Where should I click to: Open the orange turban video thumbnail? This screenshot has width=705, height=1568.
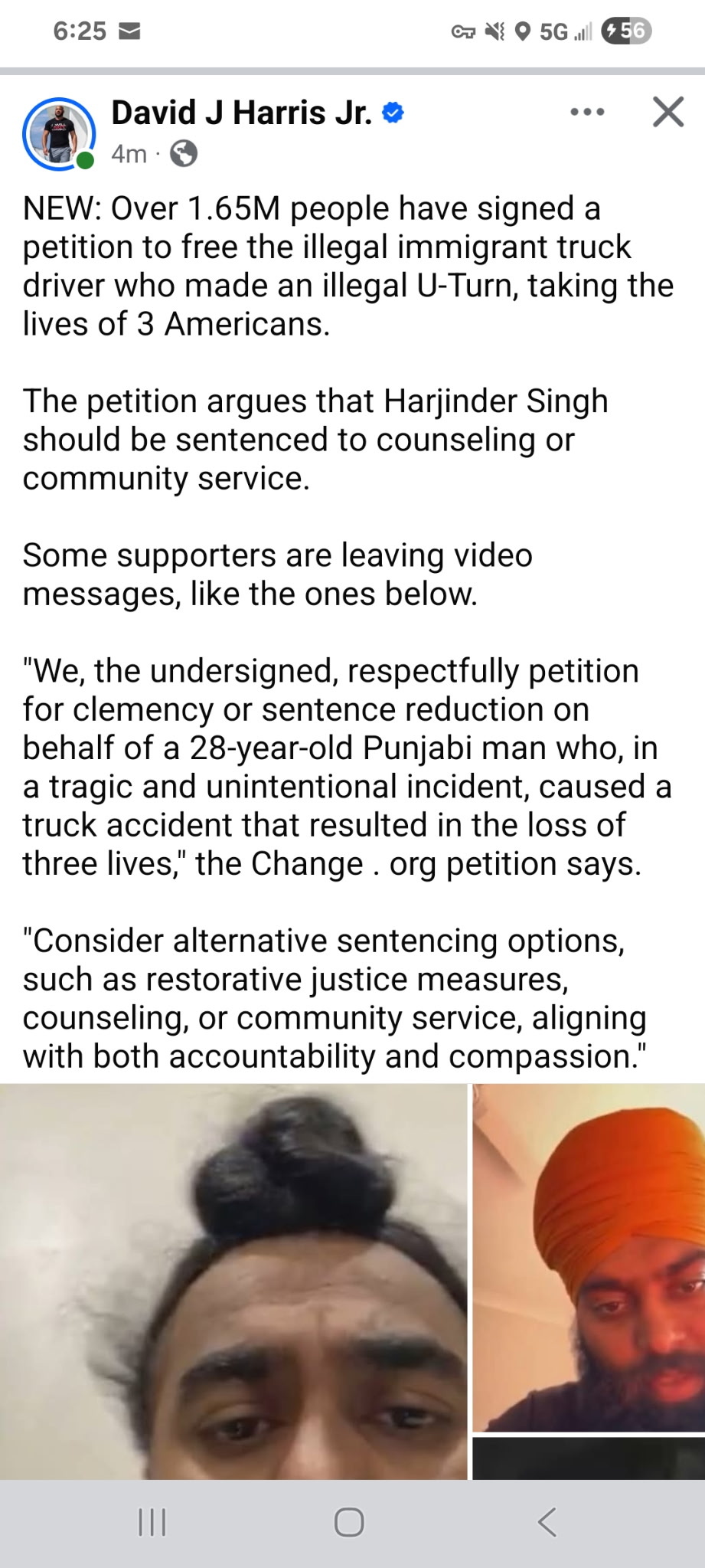pos(589,1257)
